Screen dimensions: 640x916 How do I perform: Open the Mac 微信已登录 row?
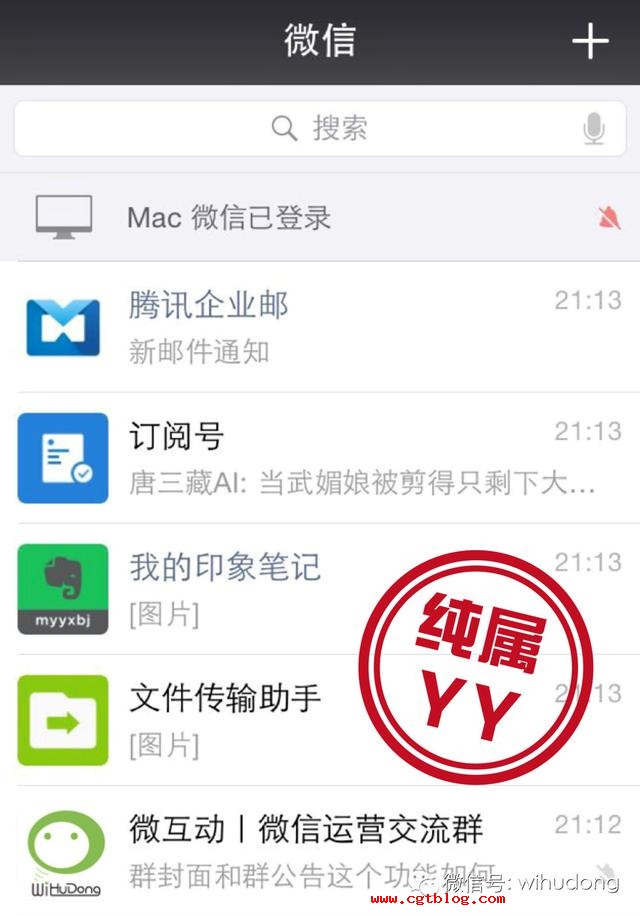320,217
